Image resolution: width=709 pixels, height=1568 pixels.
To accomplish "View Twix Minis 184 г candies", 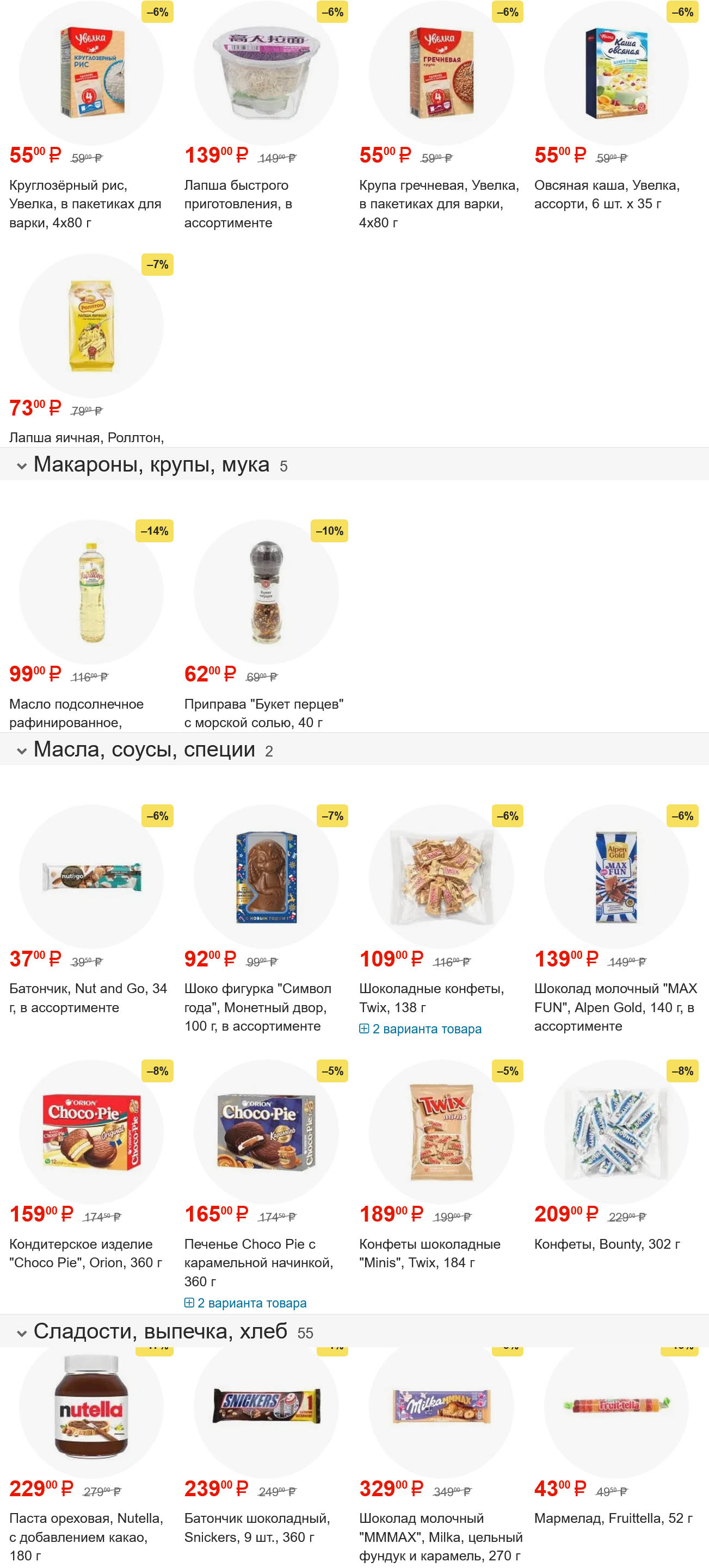I will (429, 1253).
